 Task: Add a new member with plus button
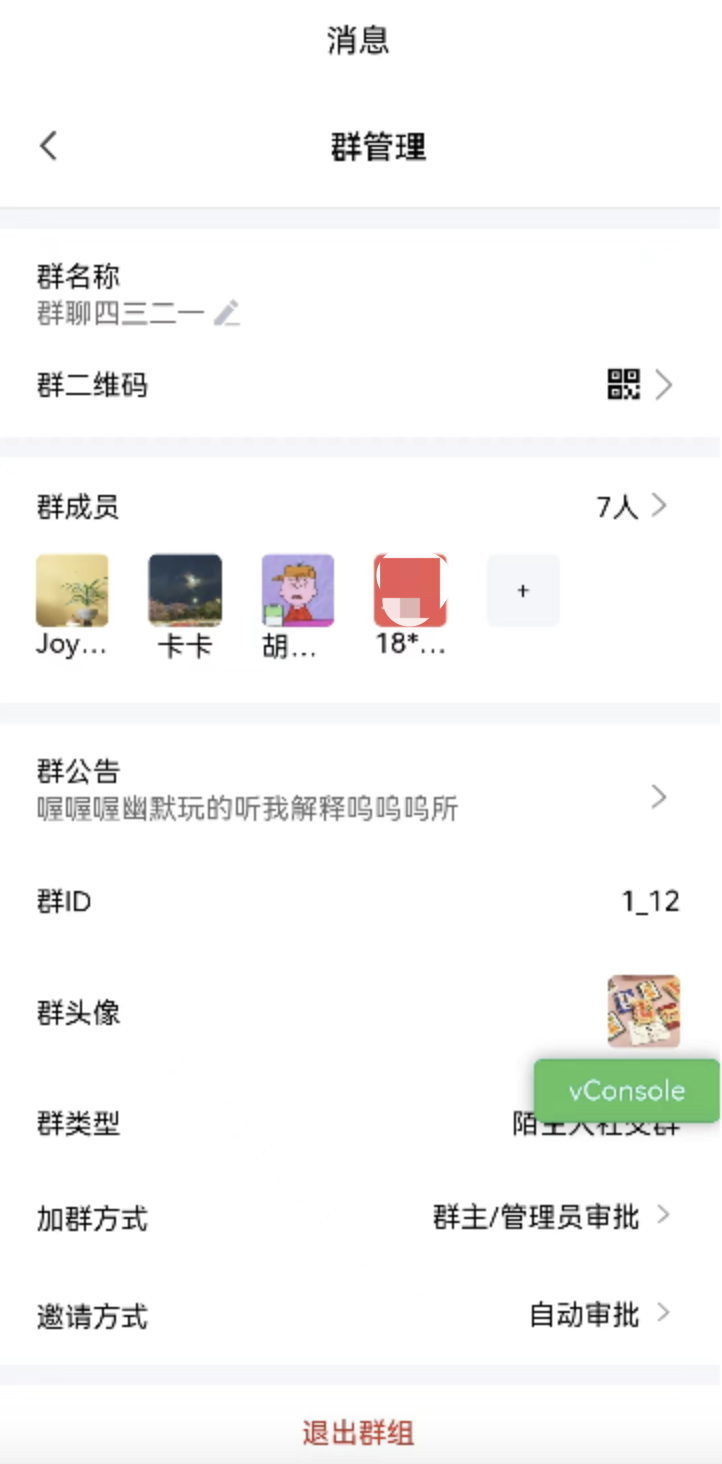pos(523,591)
